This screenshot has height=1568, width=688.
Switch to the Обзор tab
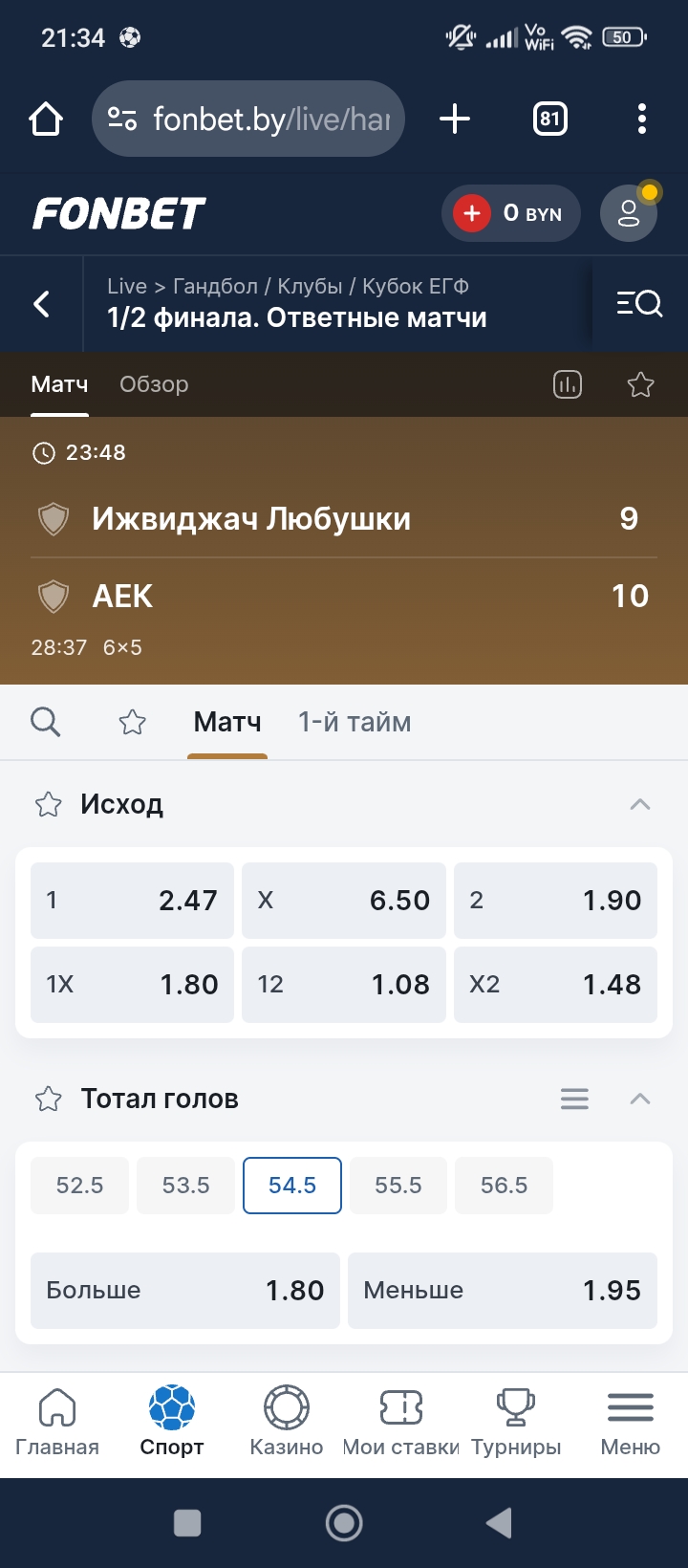154,384
